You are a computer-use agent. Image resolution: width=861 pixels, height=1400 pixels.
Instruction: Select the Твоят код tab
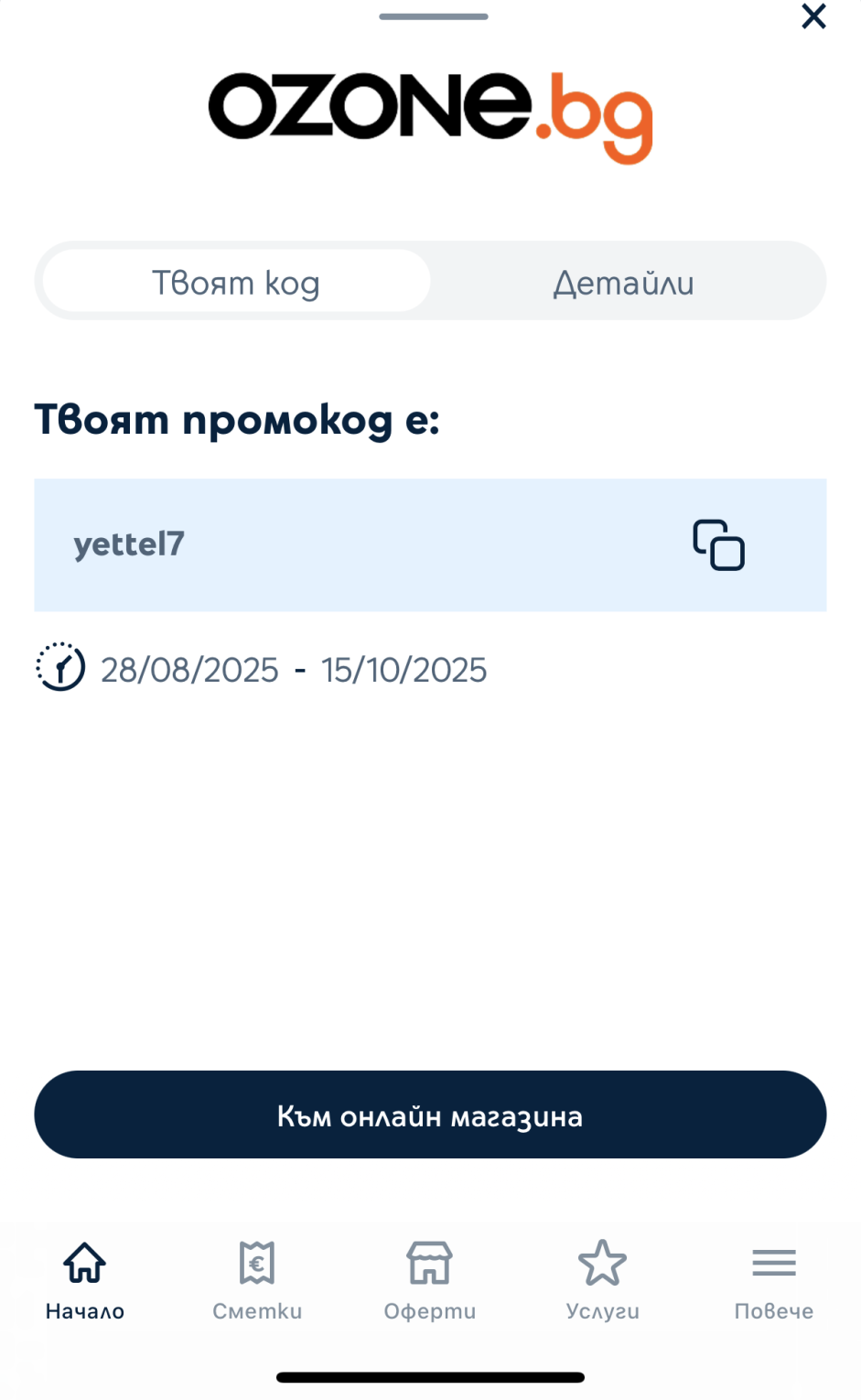pos(236,283)
